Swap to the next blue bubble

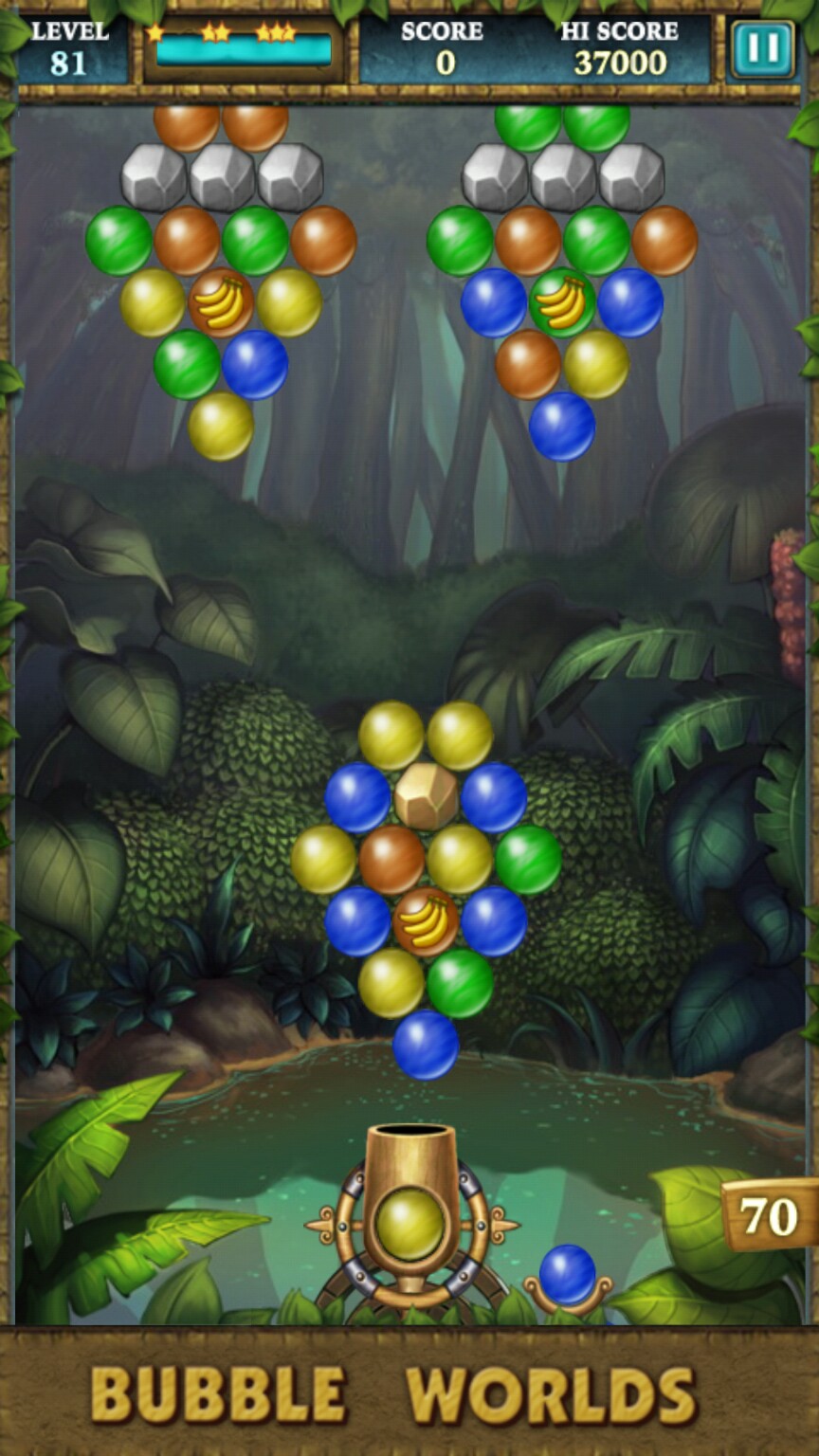click(x=567, y=1275)
